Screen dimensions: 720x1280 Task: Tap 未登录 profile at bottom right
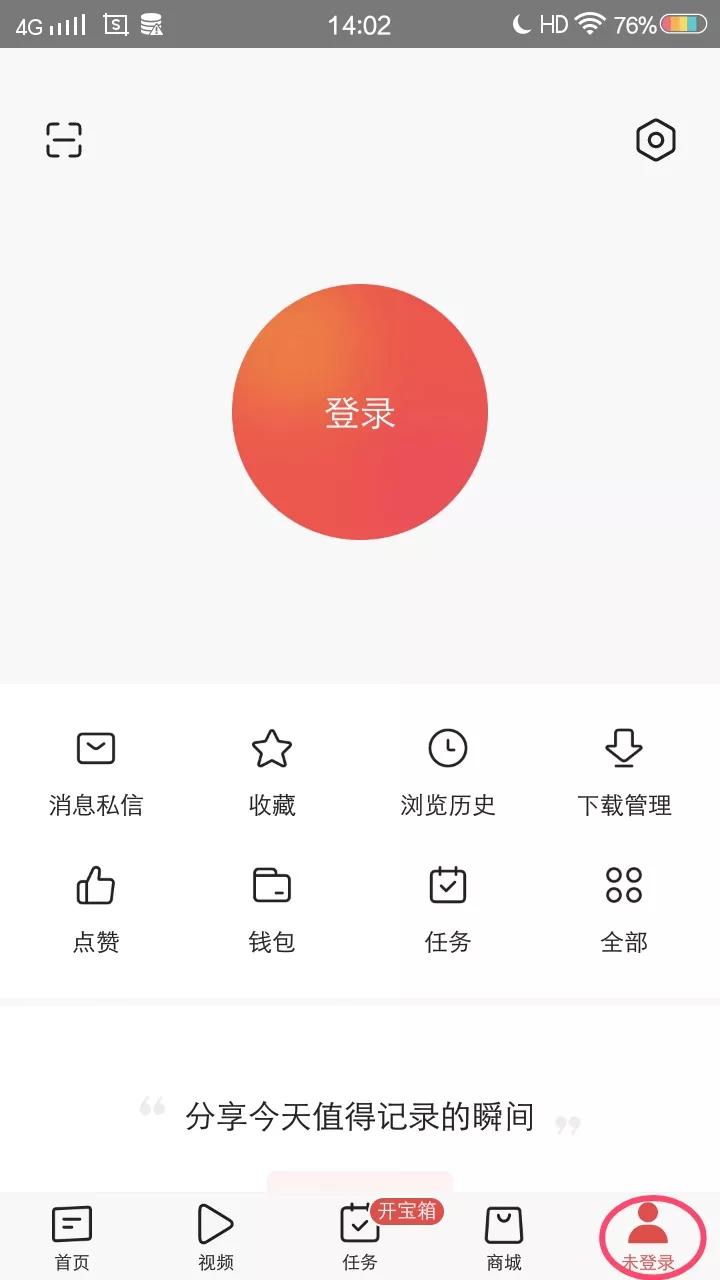648,1235
